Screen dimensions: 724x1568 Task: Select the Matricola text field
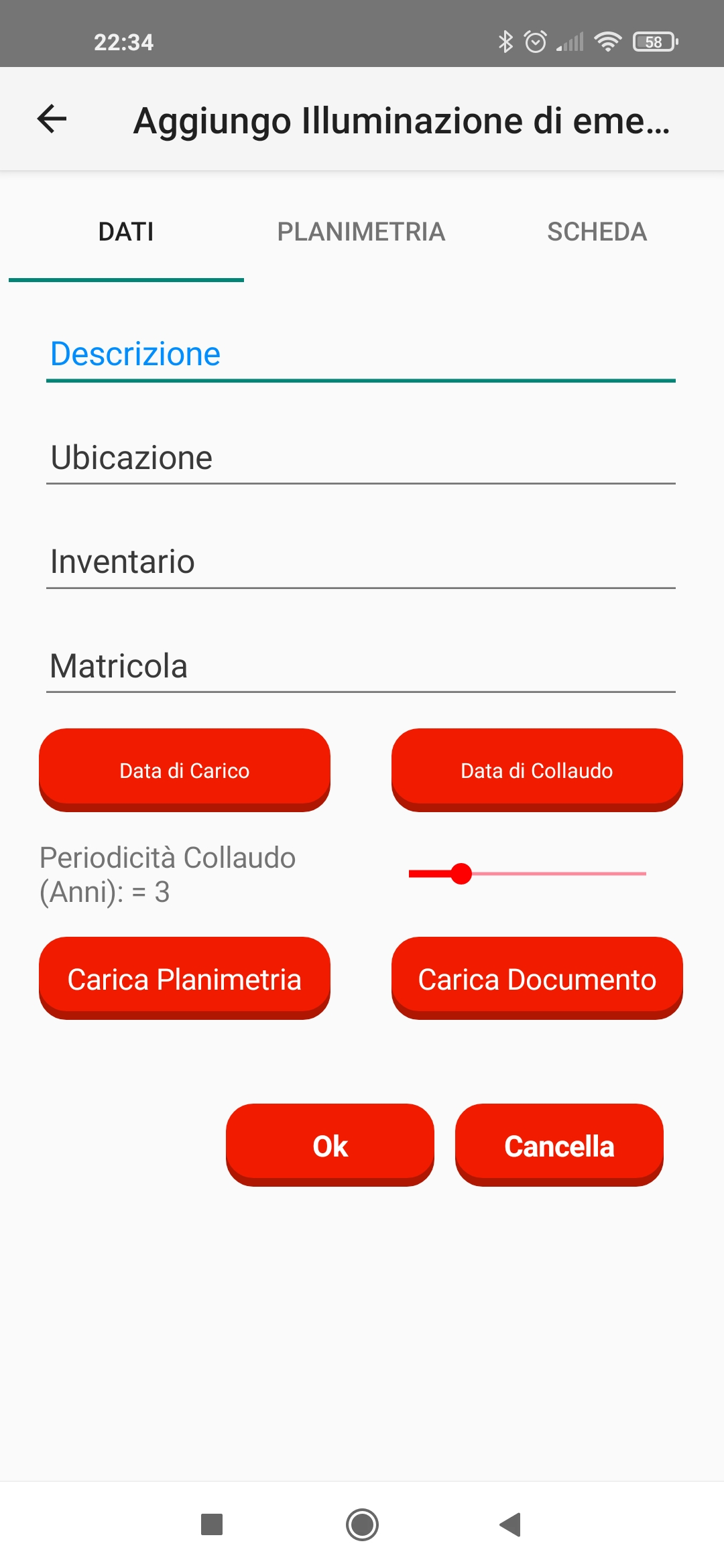pyautogui.click(x=361, y=666)
